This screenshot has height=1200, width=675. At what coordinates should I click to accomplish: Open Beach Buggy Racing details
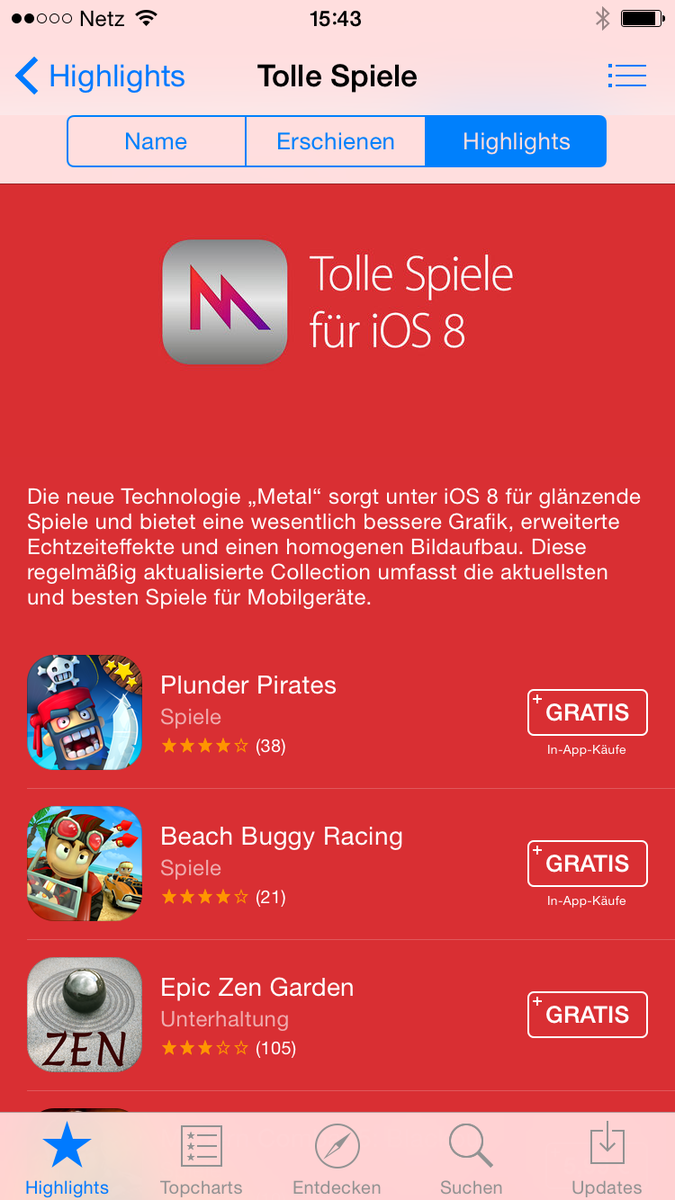[x=281, y=837]
